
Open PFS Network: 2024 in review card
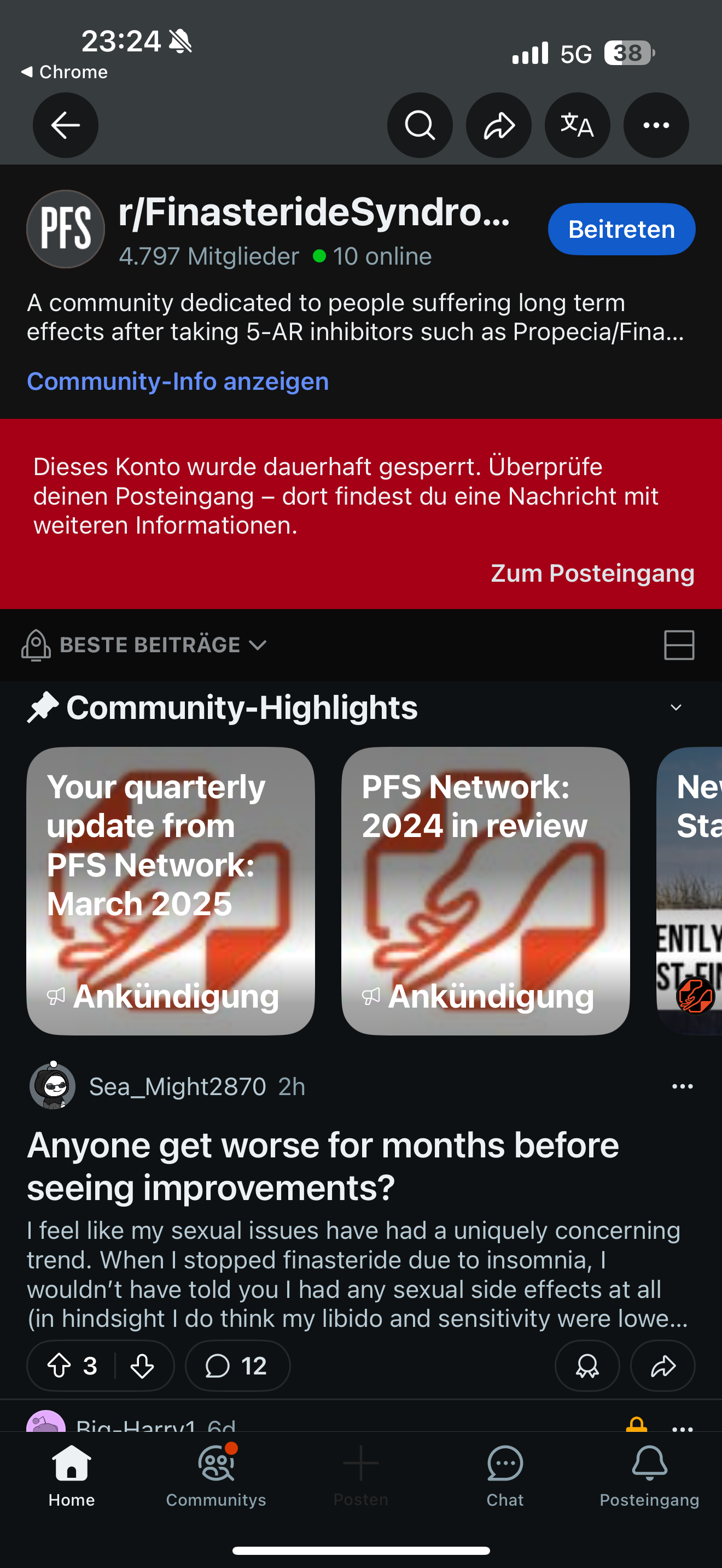point(485,891)
